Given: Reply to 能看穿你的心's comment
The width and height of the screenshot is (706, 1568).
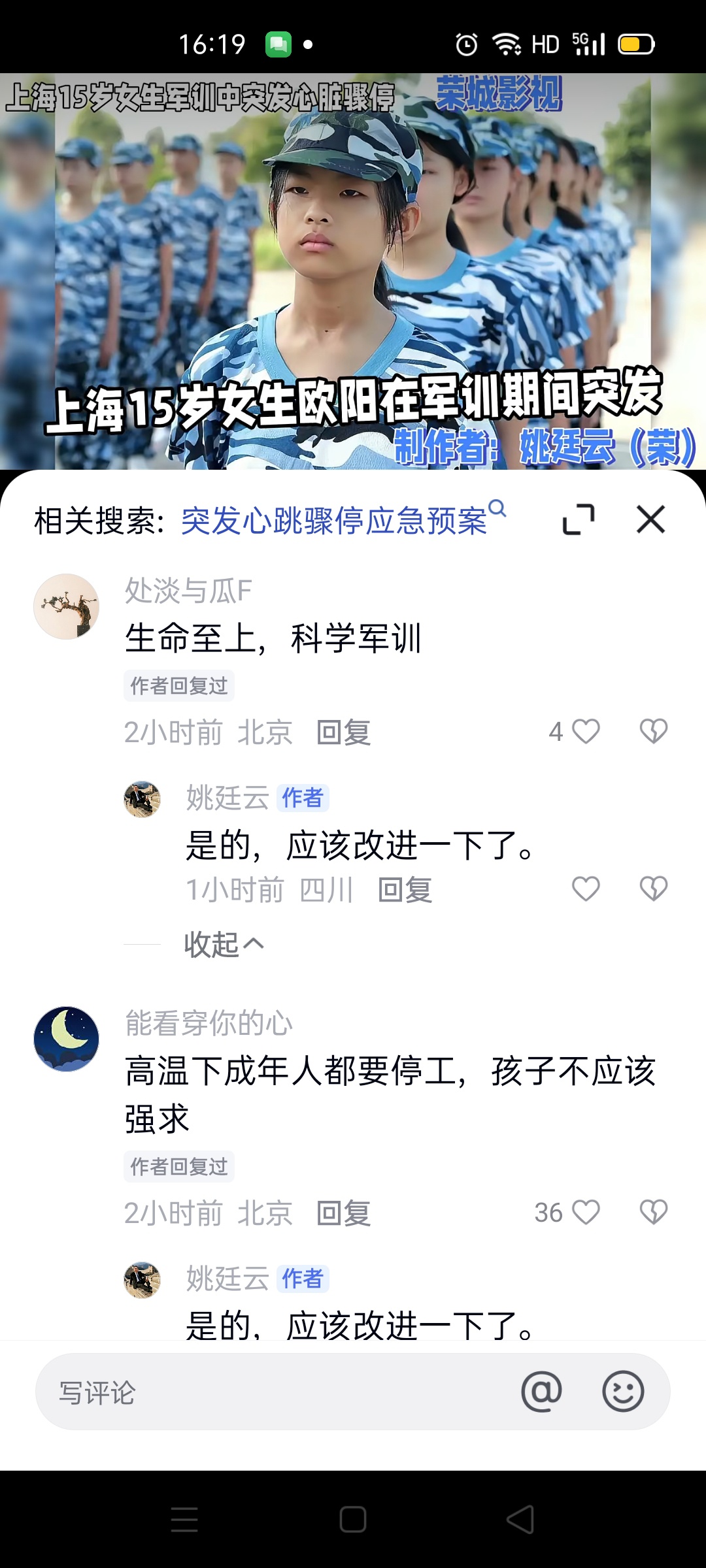Looking at the screenshot, I should point(344,1213).
